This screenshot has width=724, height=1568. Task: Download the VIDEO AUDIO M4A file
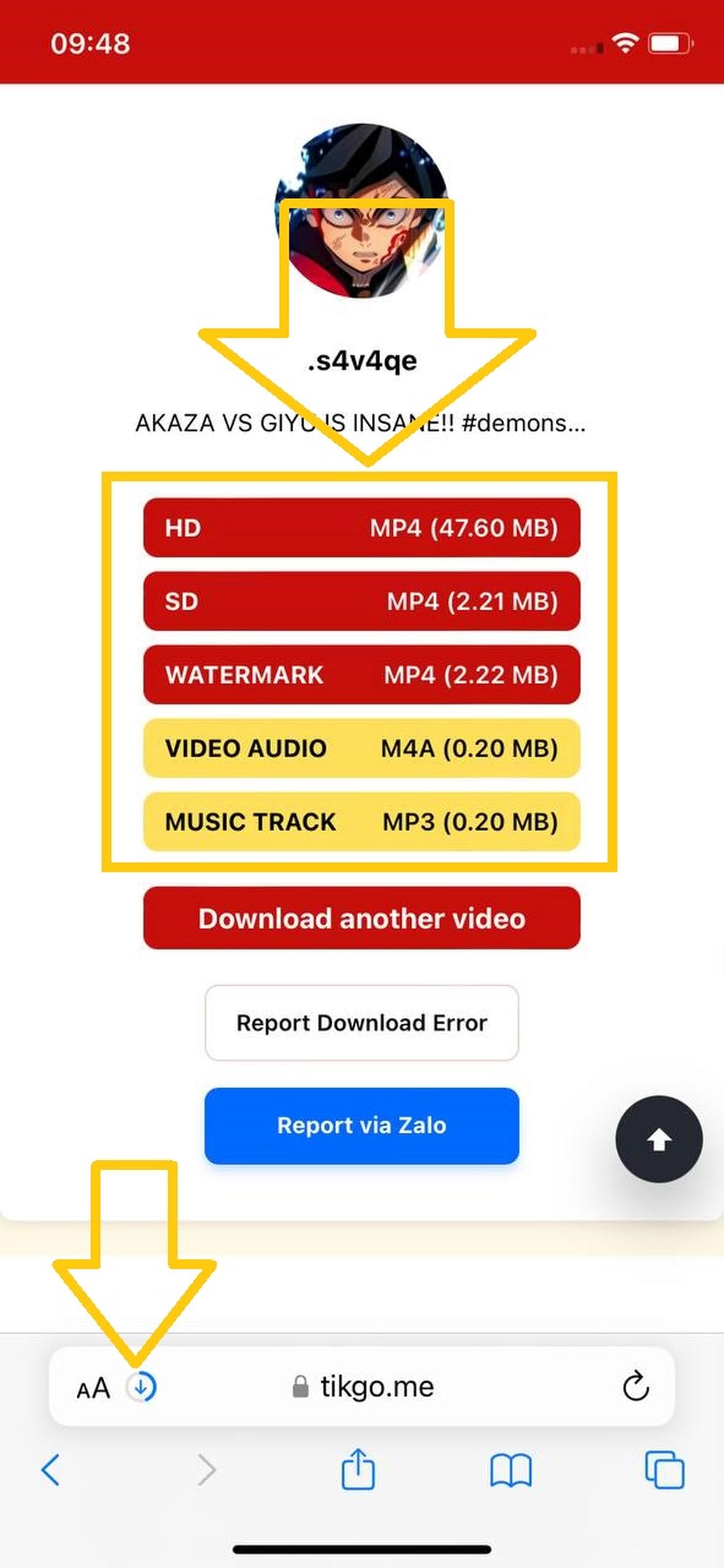(x=362, y=749)
